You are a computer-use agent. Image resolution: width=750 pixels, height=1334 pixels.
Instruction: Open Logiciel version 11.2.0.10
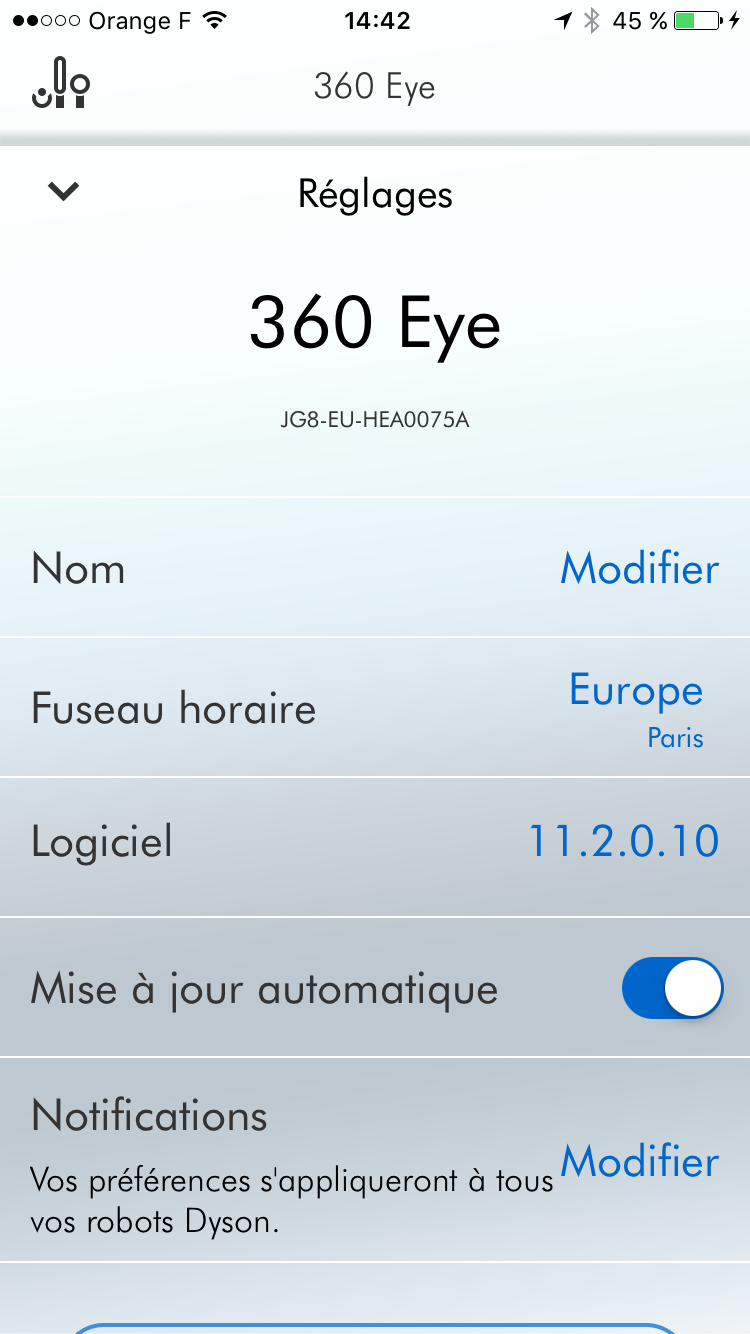coord(623,841)
